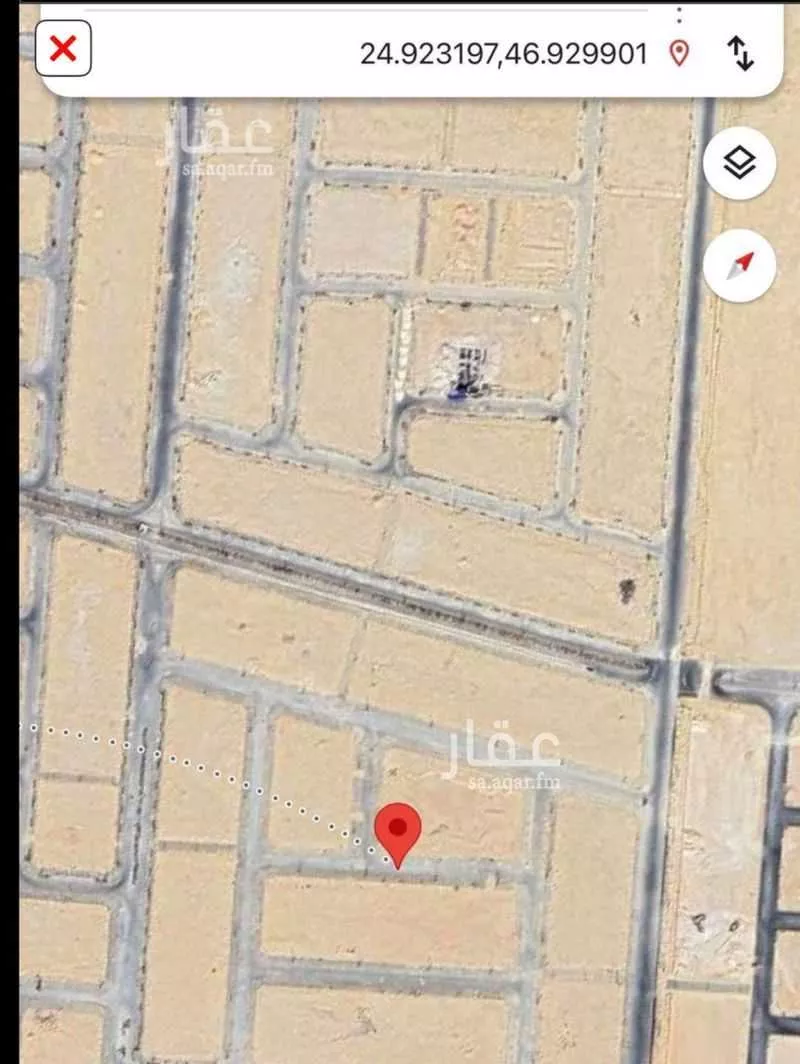The image size is (800, 1064).
Task: Click the red location pin beside the coordinates
Action: pos(679,55)
